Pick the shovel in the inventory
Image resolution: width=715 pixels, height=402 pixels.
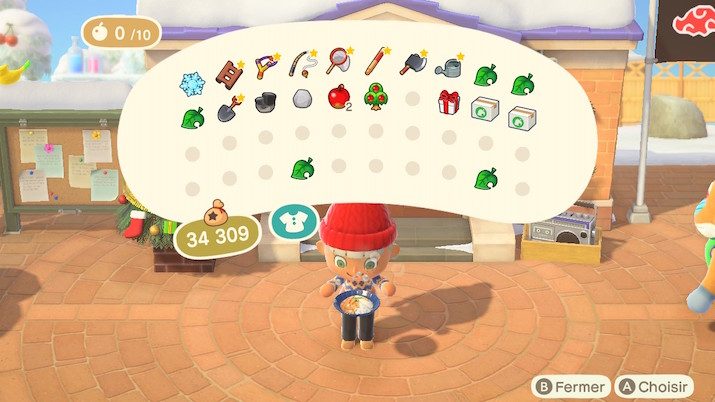[229, 107]
